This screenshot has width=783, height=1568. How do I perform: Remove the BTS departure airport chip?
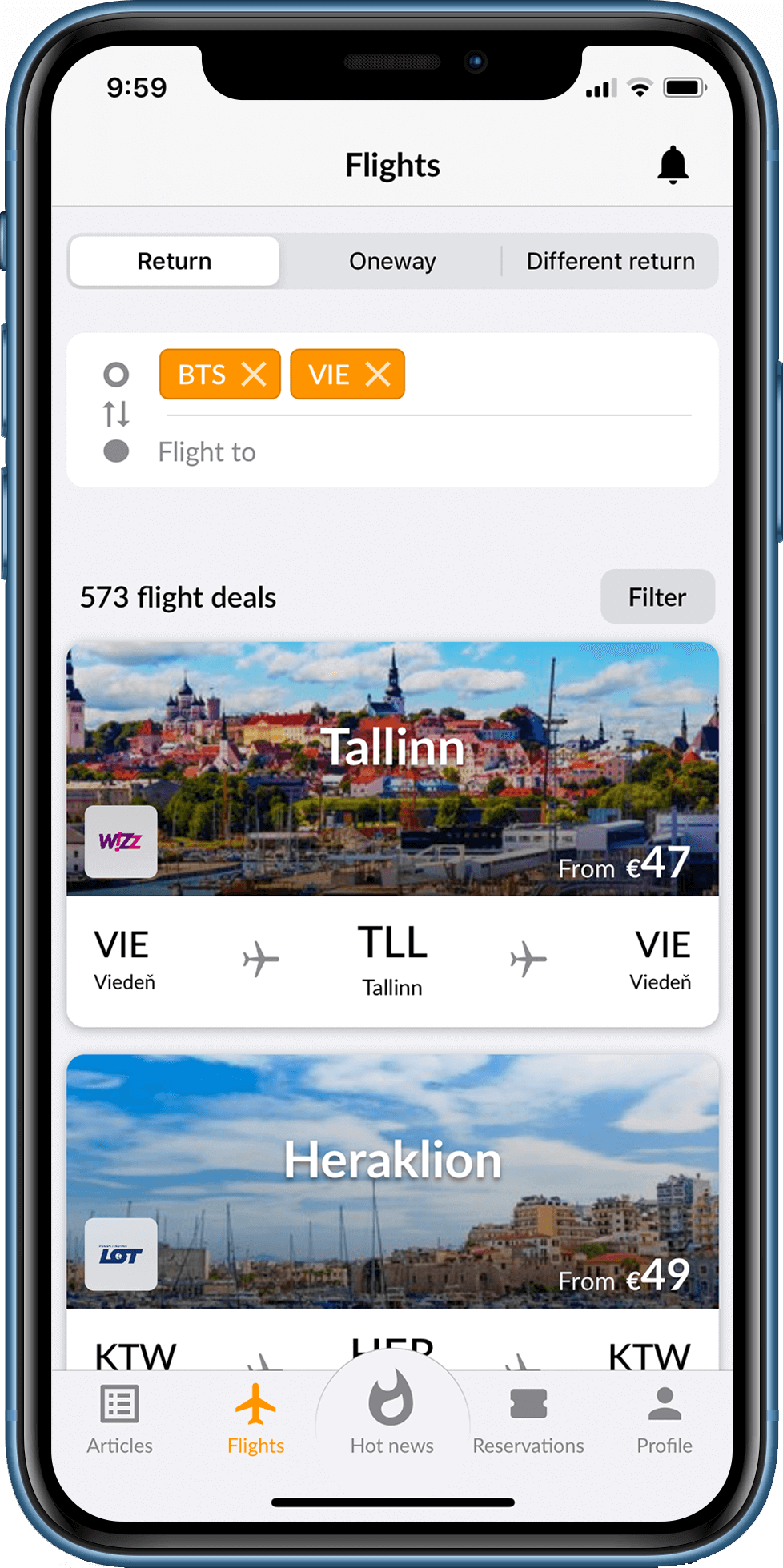tap(254, 374)
